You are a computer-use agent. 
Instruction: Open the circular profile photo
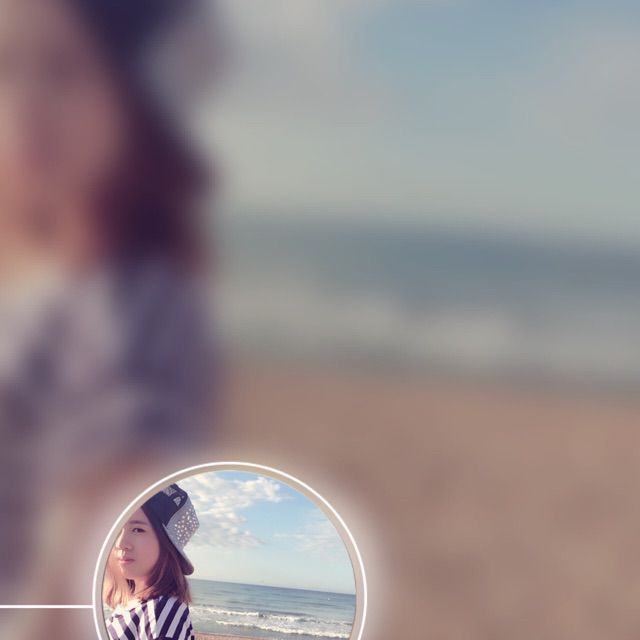(x=230, y=560)
